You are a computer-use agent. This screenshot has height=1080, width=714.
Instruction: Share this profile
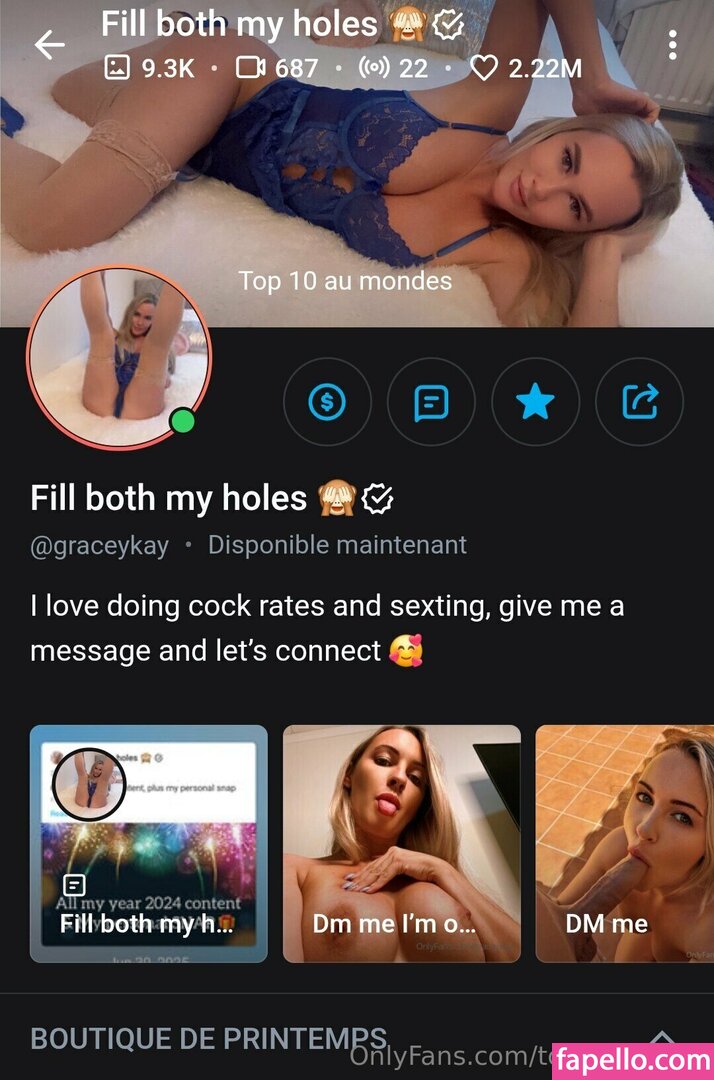[x=639, y=402]
